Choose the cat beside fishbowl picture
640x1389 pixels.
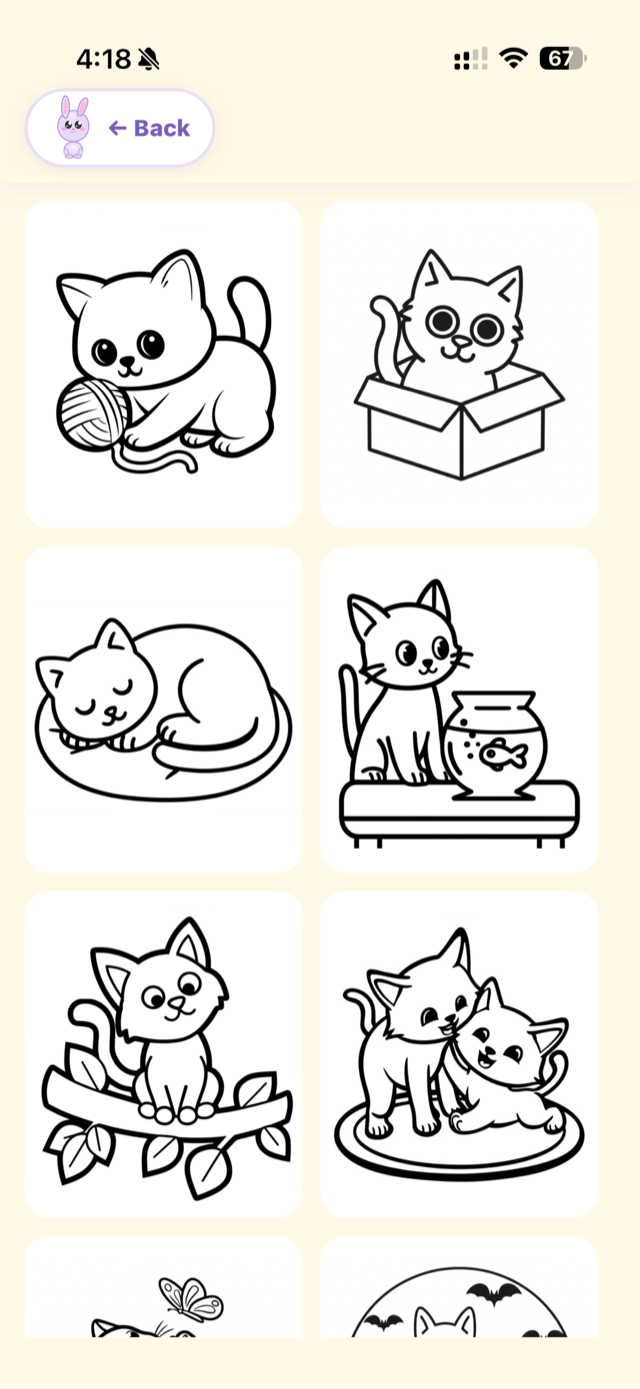pos(459,709)
